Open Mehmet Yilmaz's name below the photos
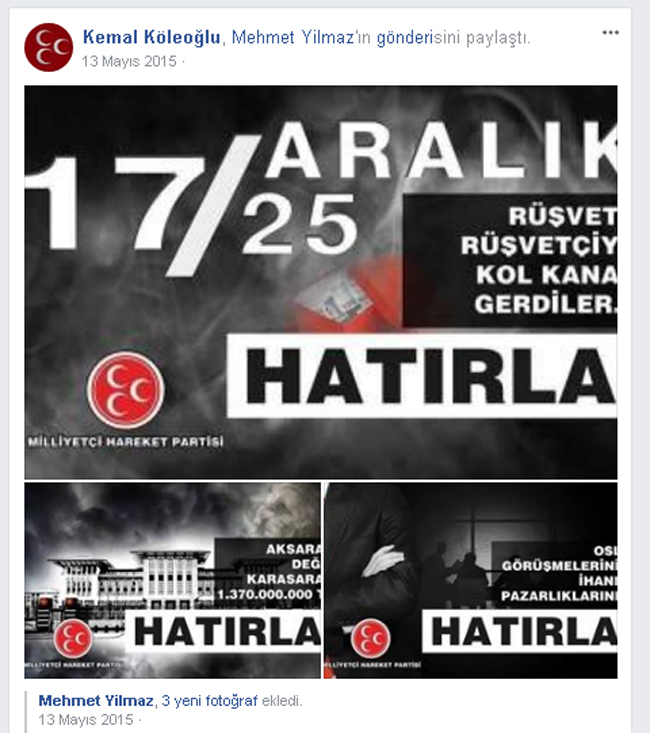The width and height of the screenshot is (650, 733). click(x=93, y=701)
